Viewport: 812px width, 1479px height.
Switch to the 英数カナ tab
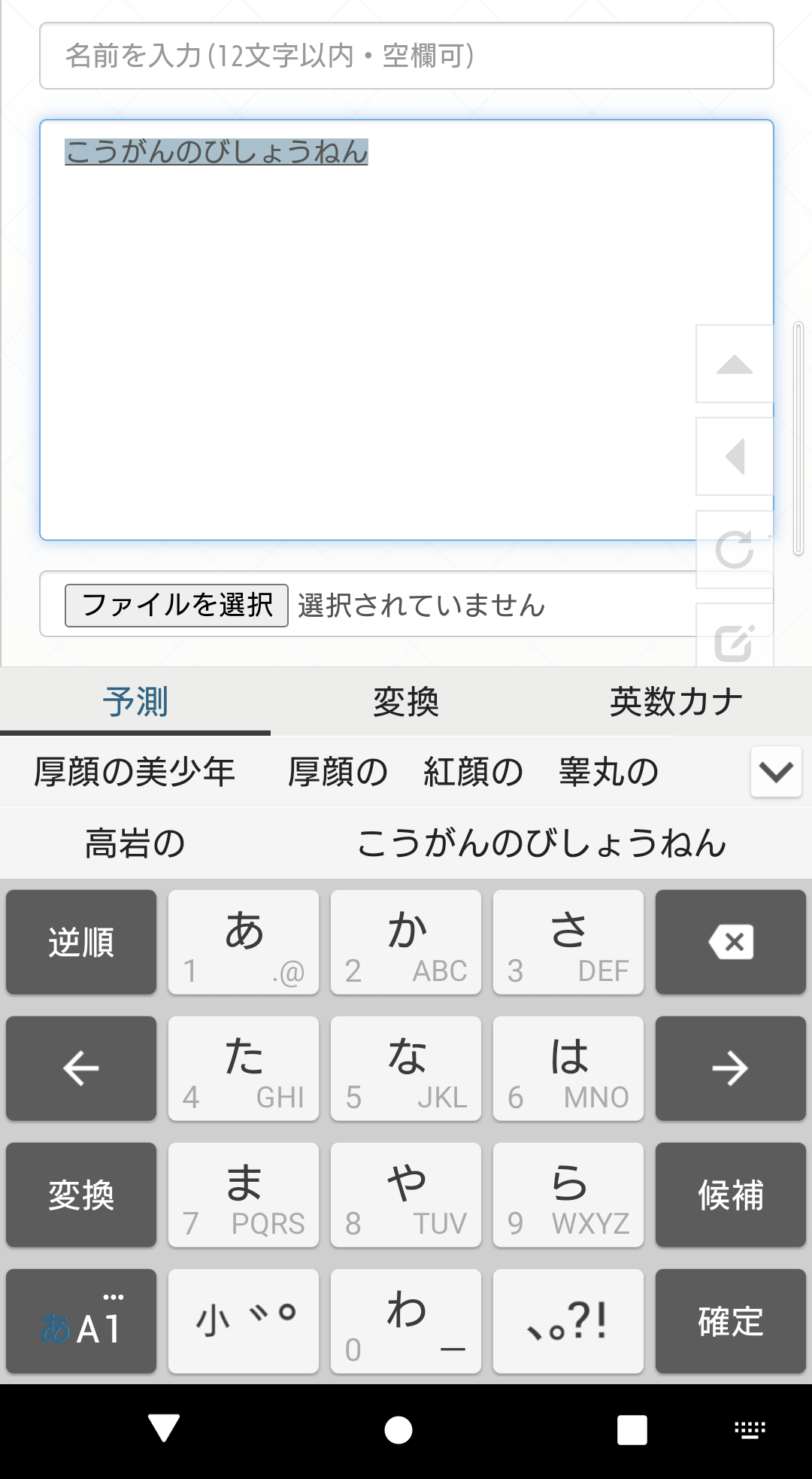(677, 702)
